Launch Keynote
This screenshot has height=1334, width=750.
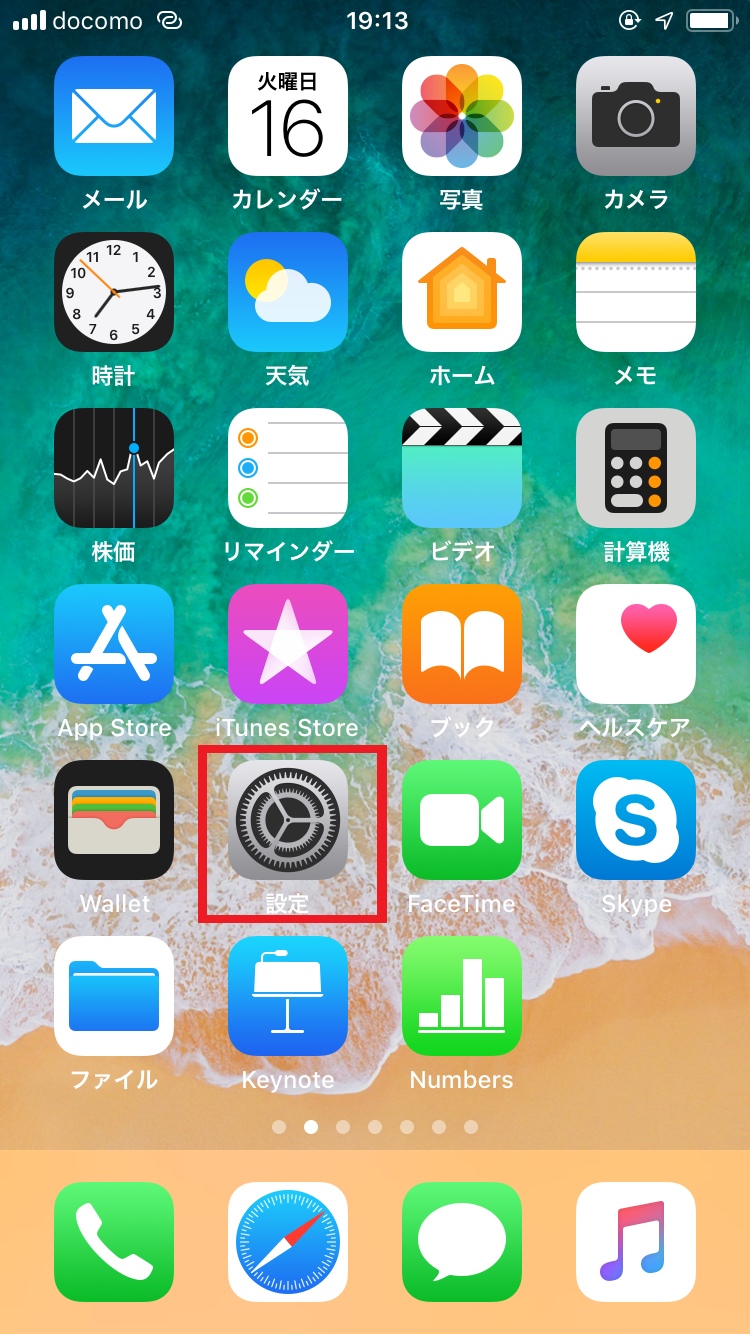coord(288,996)
